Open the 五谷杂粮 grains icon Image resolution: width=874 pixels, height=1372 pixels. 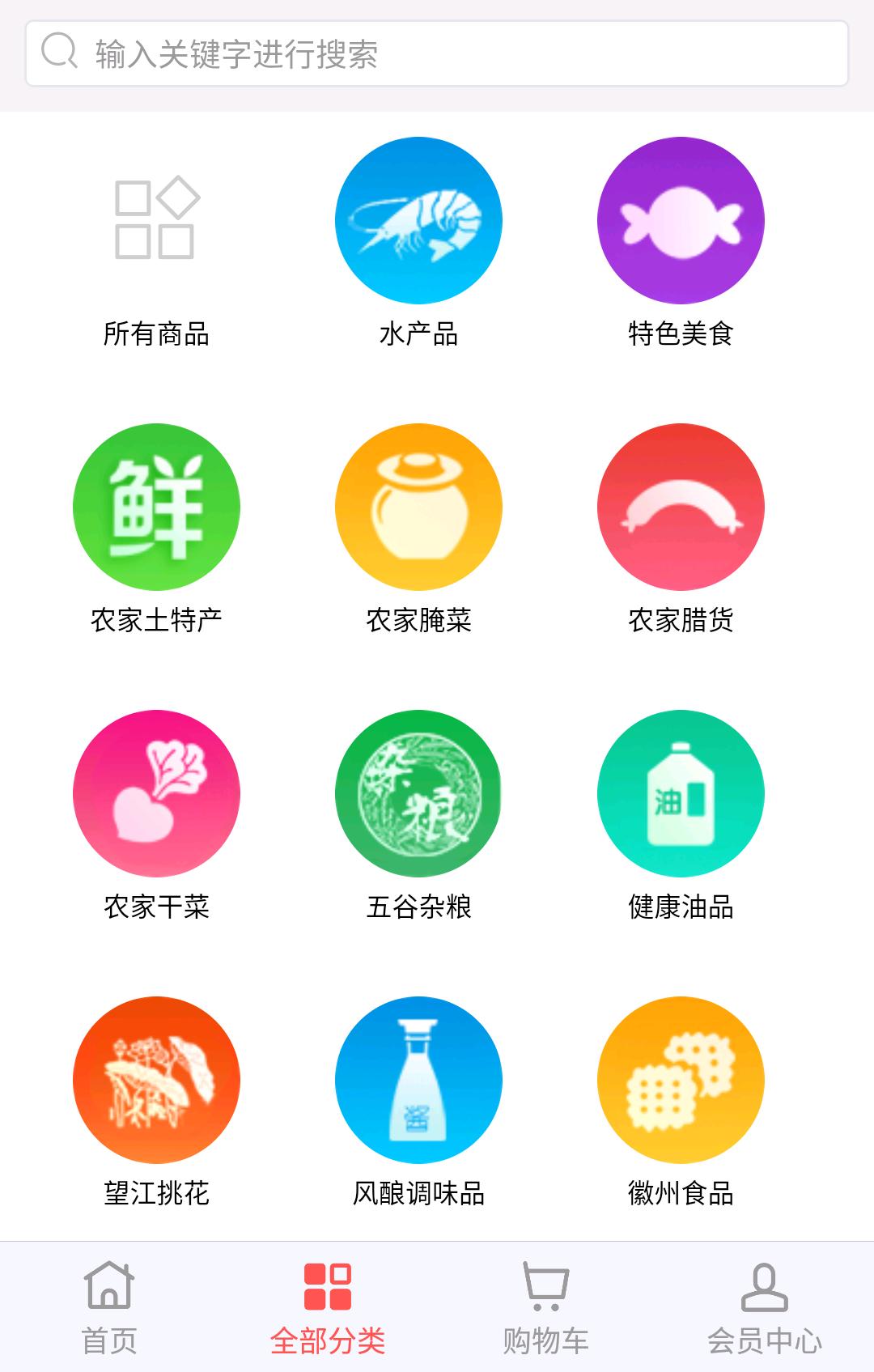(x=418, y=795)
